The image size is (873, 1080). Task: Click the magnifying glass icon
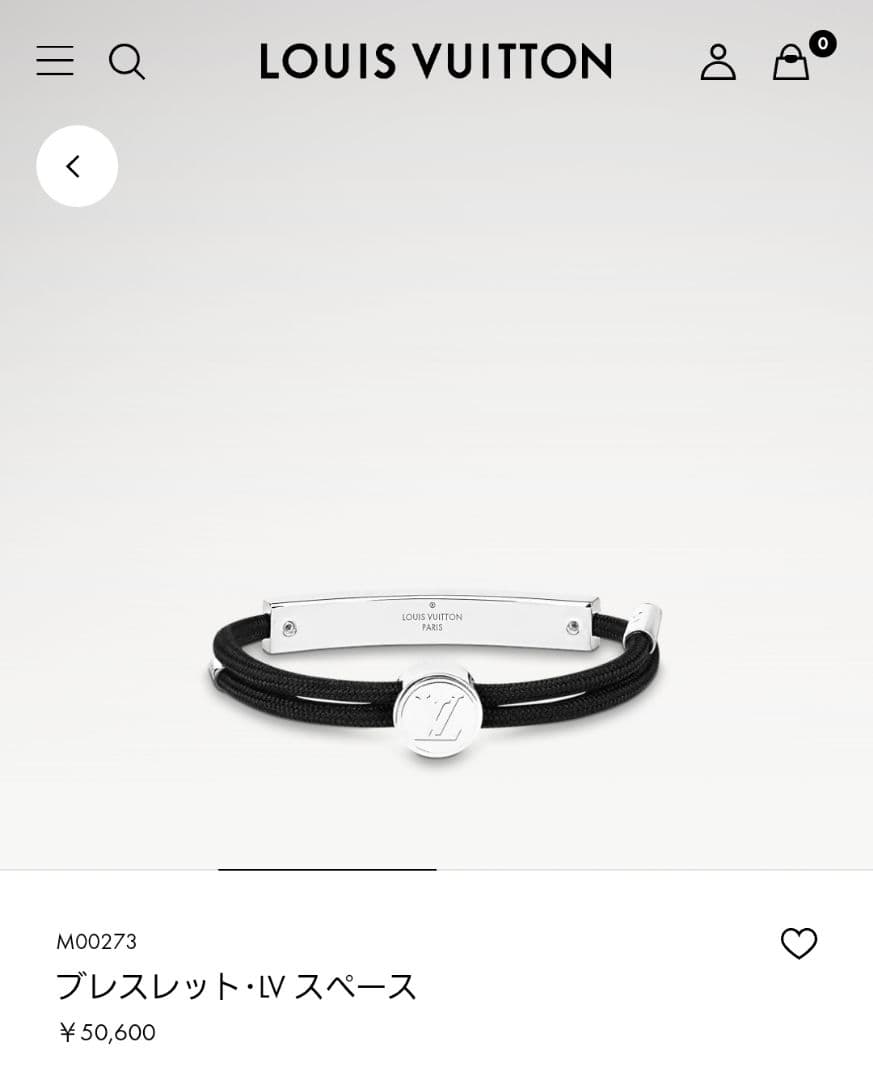coord(127,62)
